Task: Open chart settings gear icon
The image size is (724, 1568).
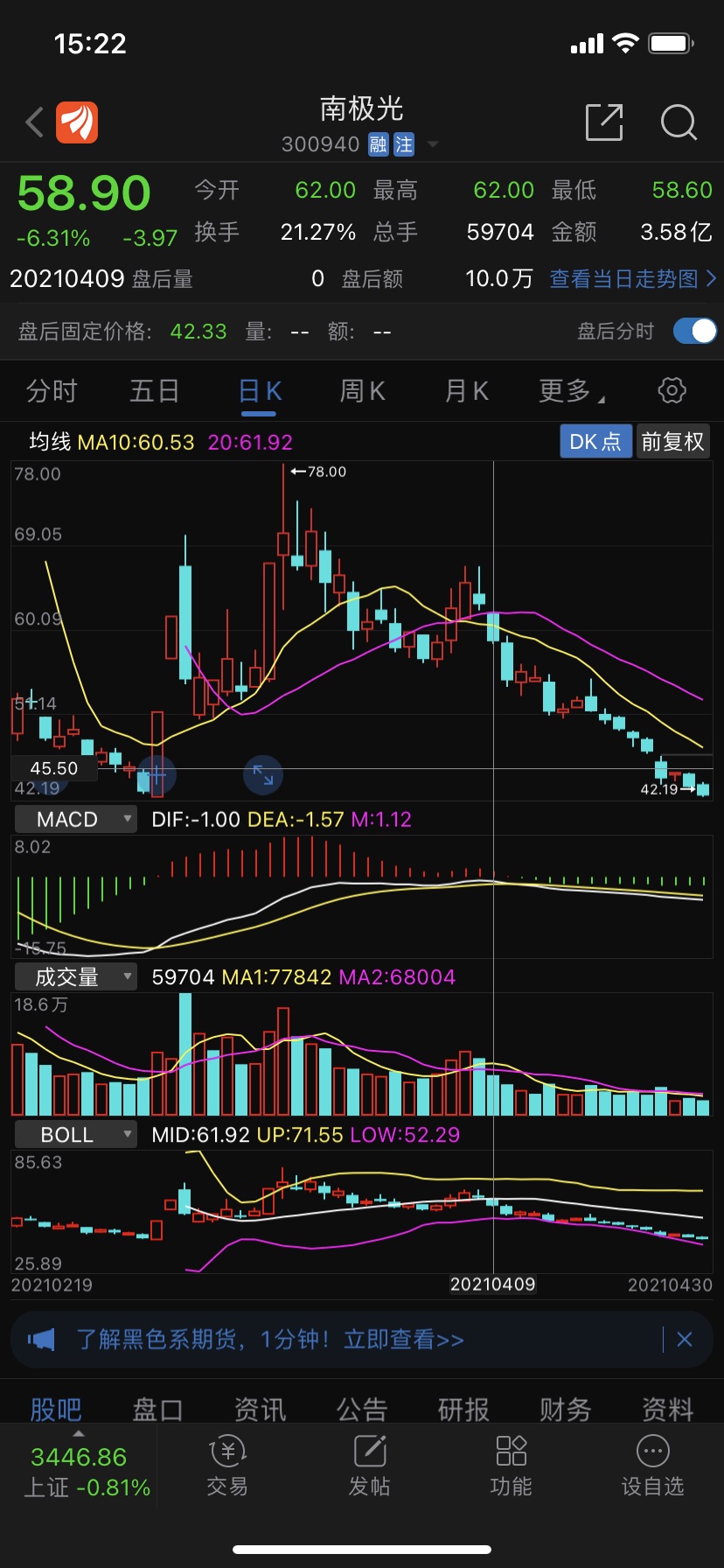Action: coord(671,391)
